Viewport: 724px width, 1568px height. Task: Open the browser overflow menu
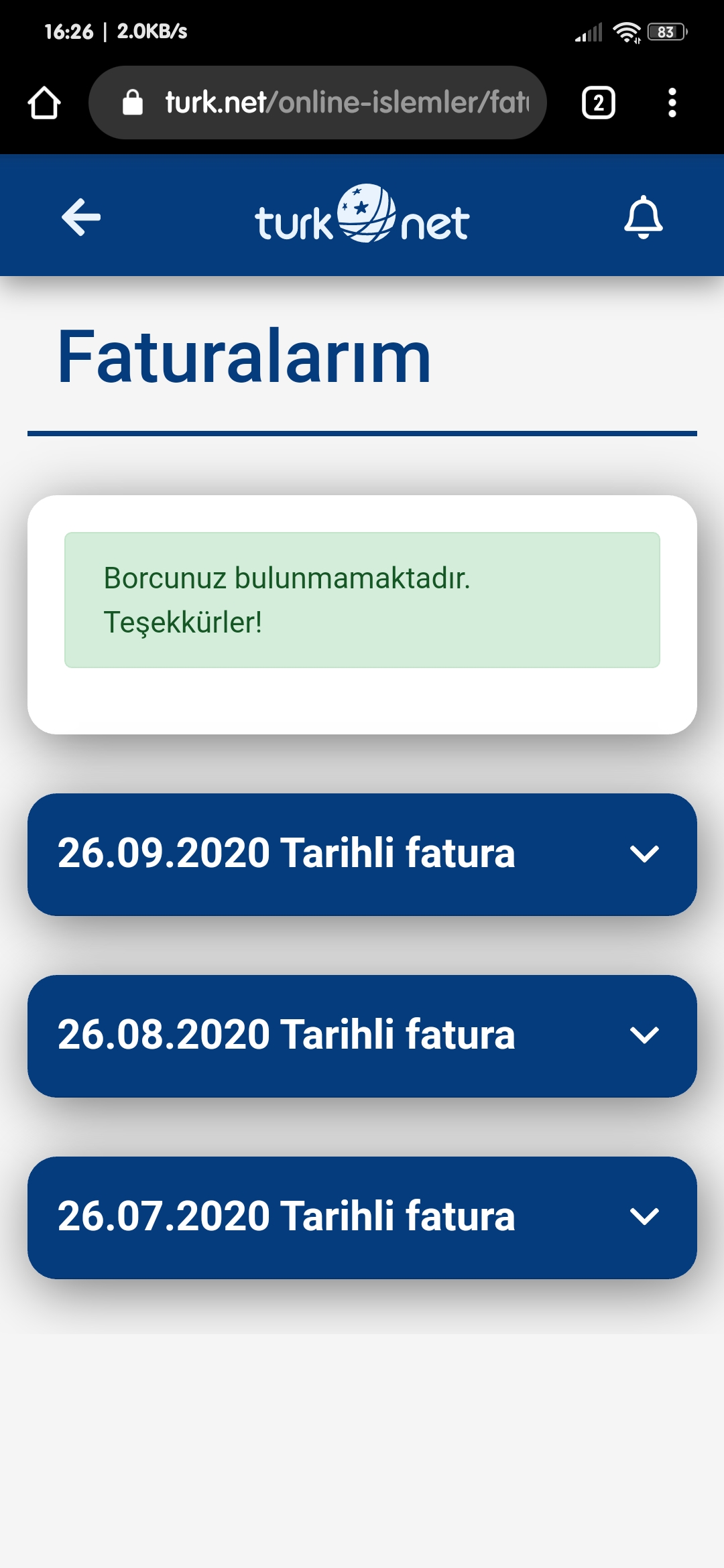(x=672, y=103)
